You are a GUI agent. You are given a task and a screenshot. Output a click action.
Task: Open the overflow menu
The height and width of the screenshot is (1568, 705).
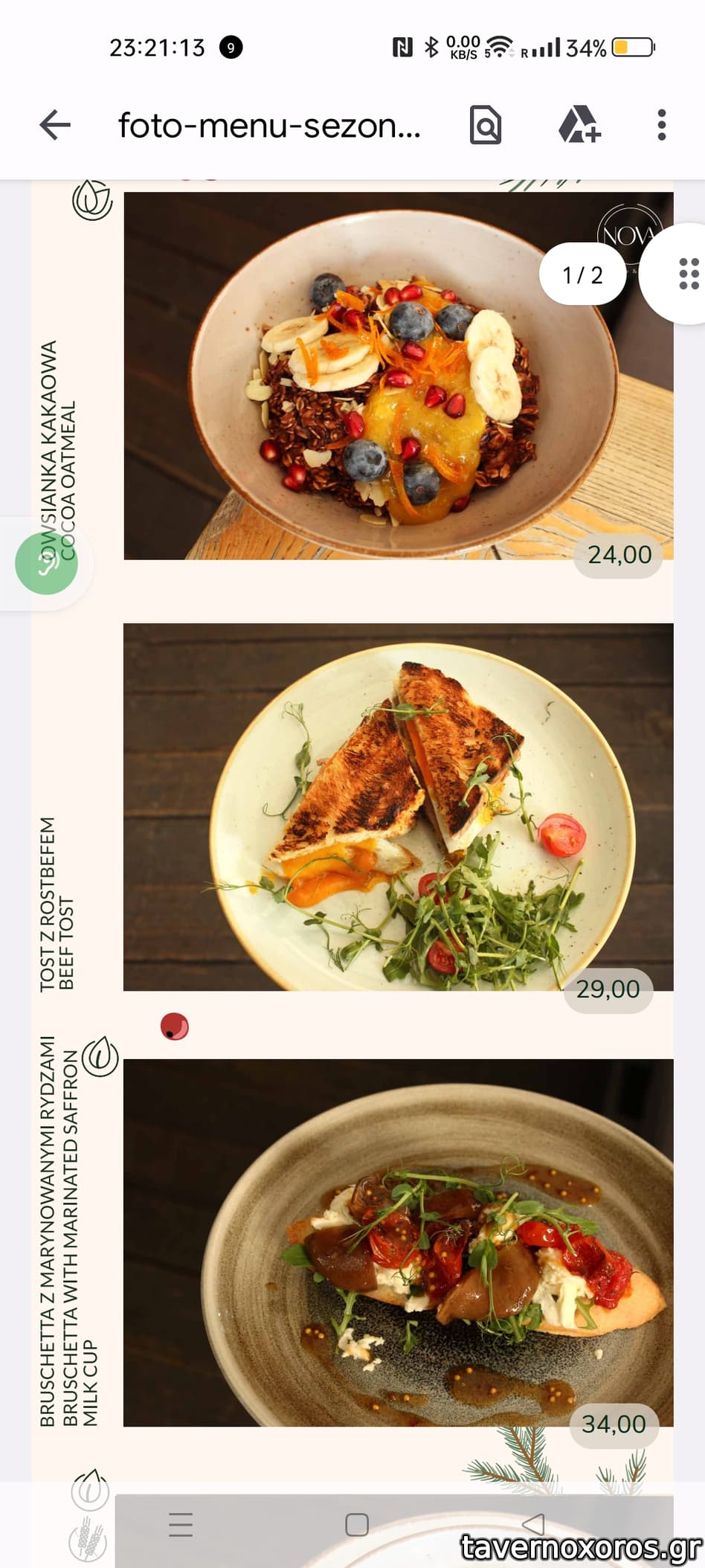[661, 125]
